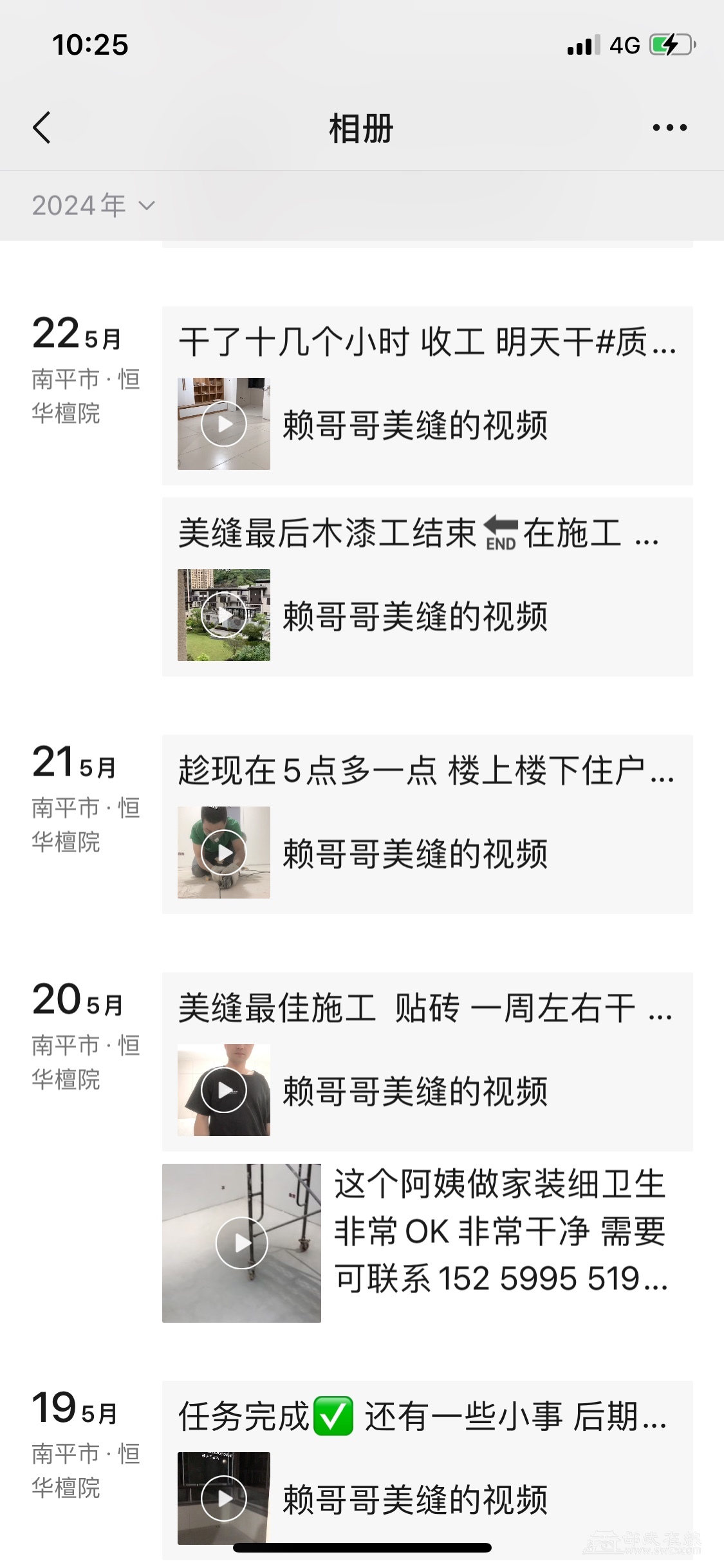The height and width of the screenshot is (1568, 724).
Task: Play the video 这个阿姨做家装细卫生
Action: pos(241,1243)
